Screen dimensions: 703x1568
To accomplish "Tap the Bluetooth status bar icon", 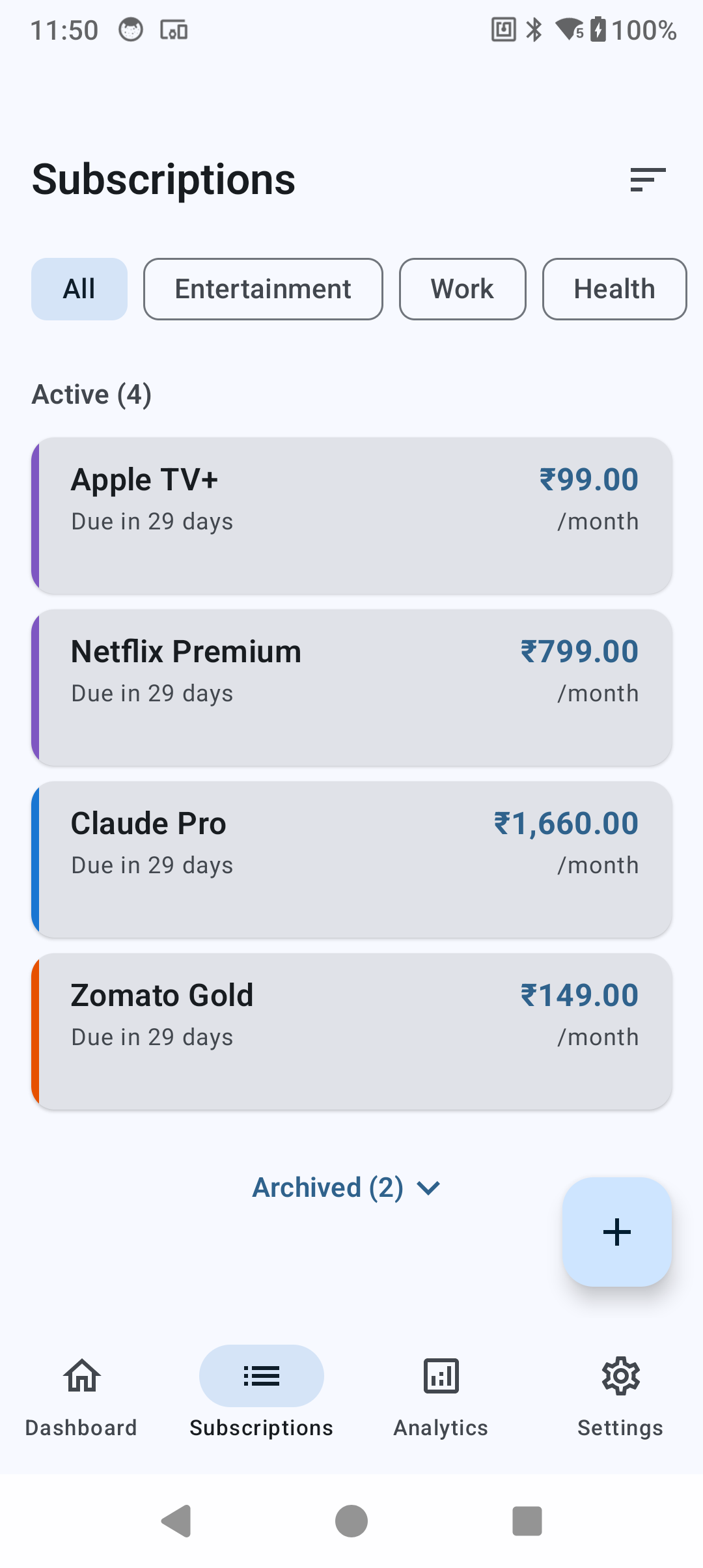I will [x=534, y=29].
